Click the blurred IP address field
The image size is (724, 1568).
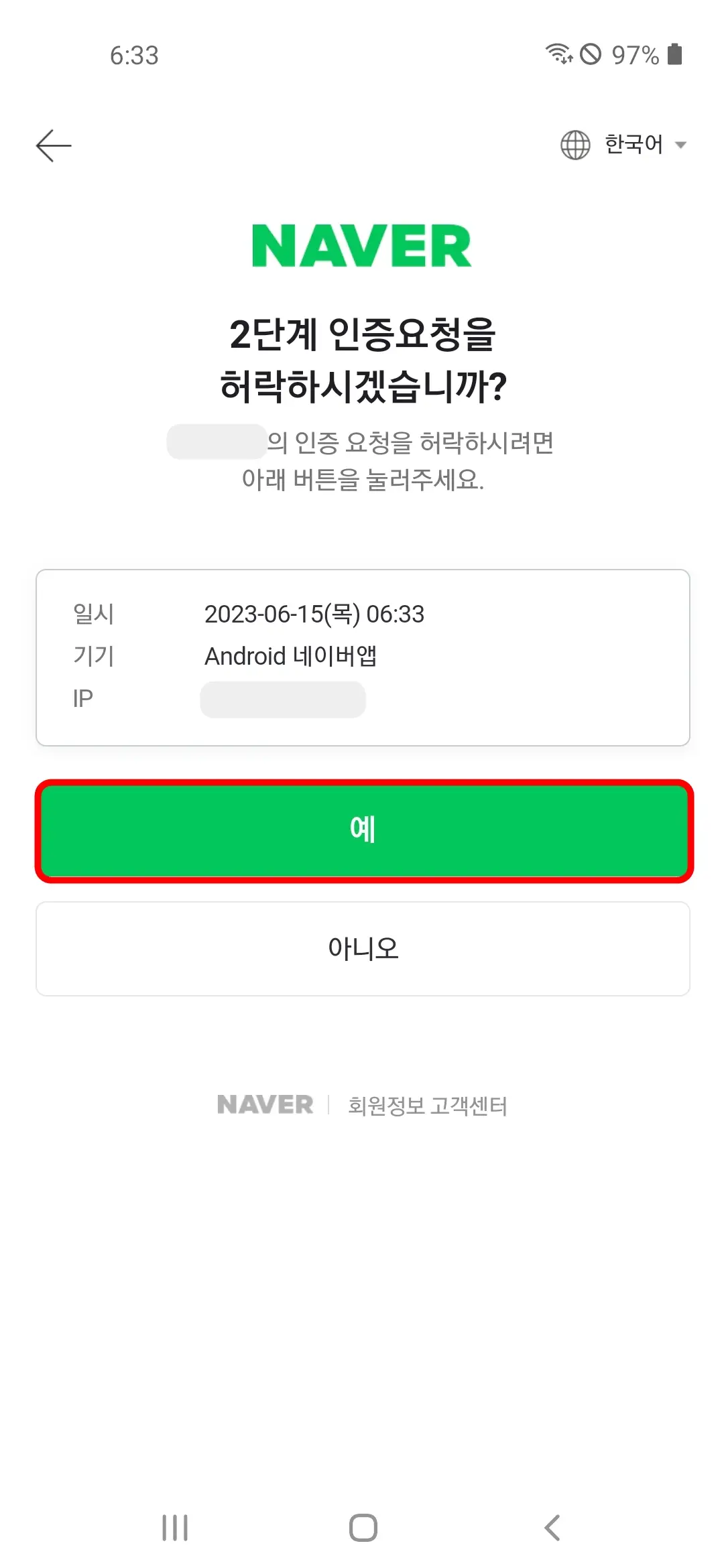(x=282, y=698)
